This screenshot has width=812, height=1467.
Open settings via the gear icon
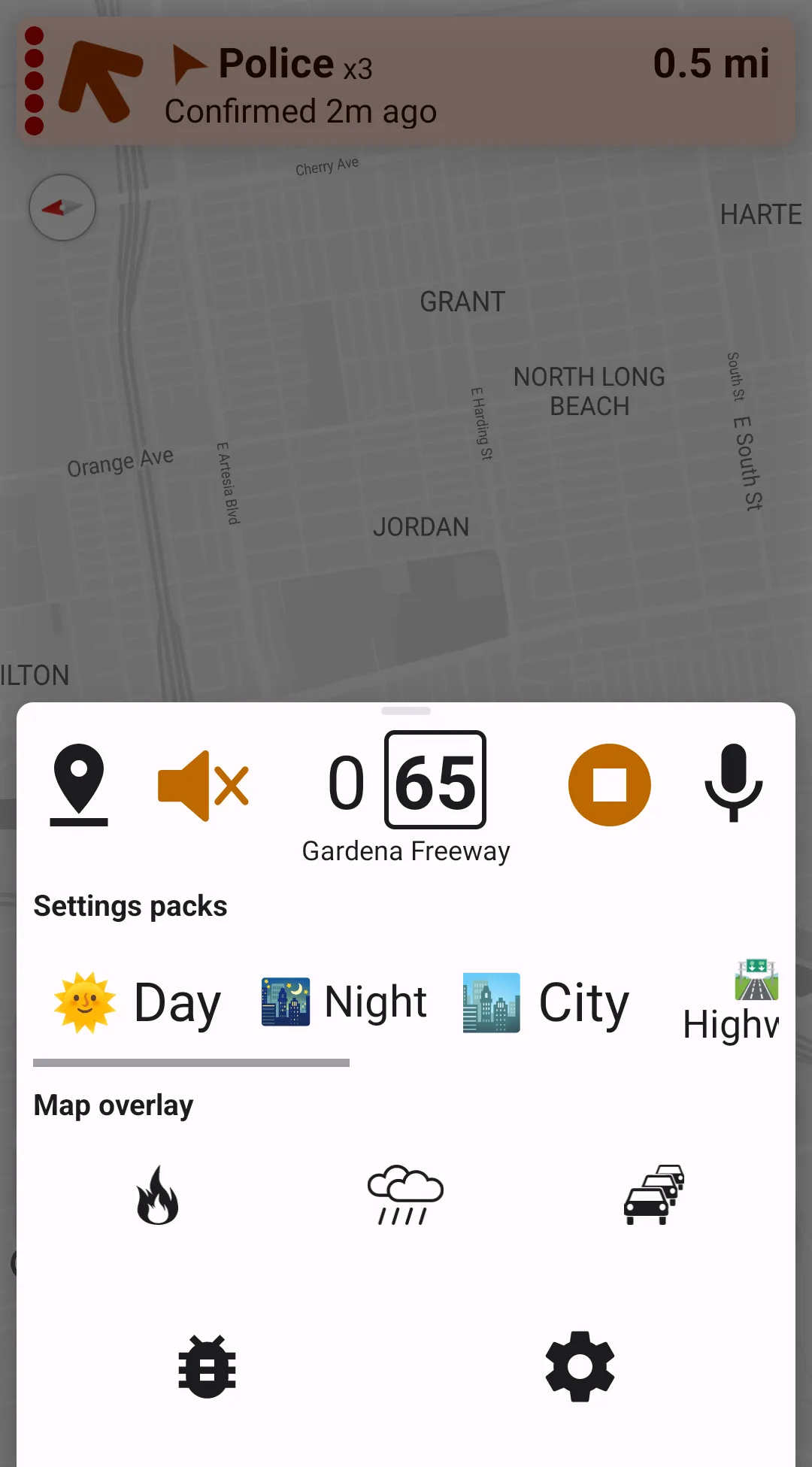(580, 1366)
